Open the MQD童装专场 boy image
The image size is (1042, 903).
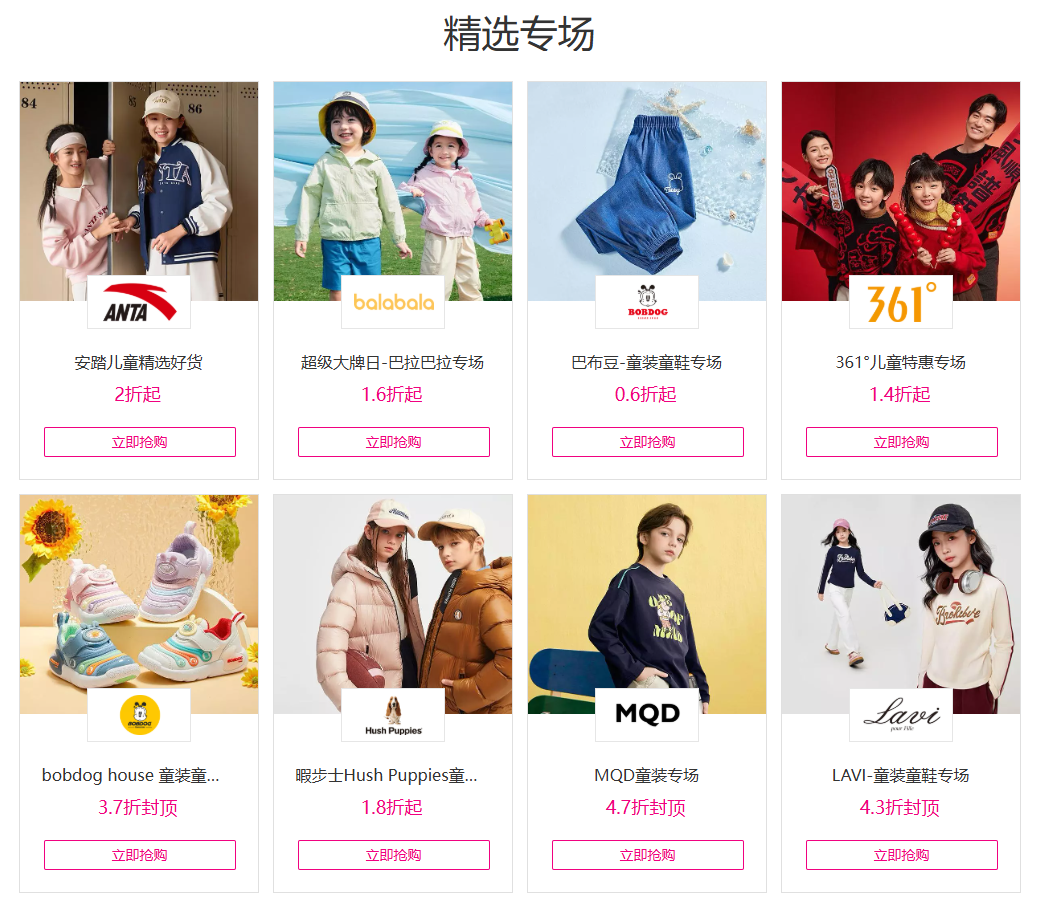click(647, 595)
